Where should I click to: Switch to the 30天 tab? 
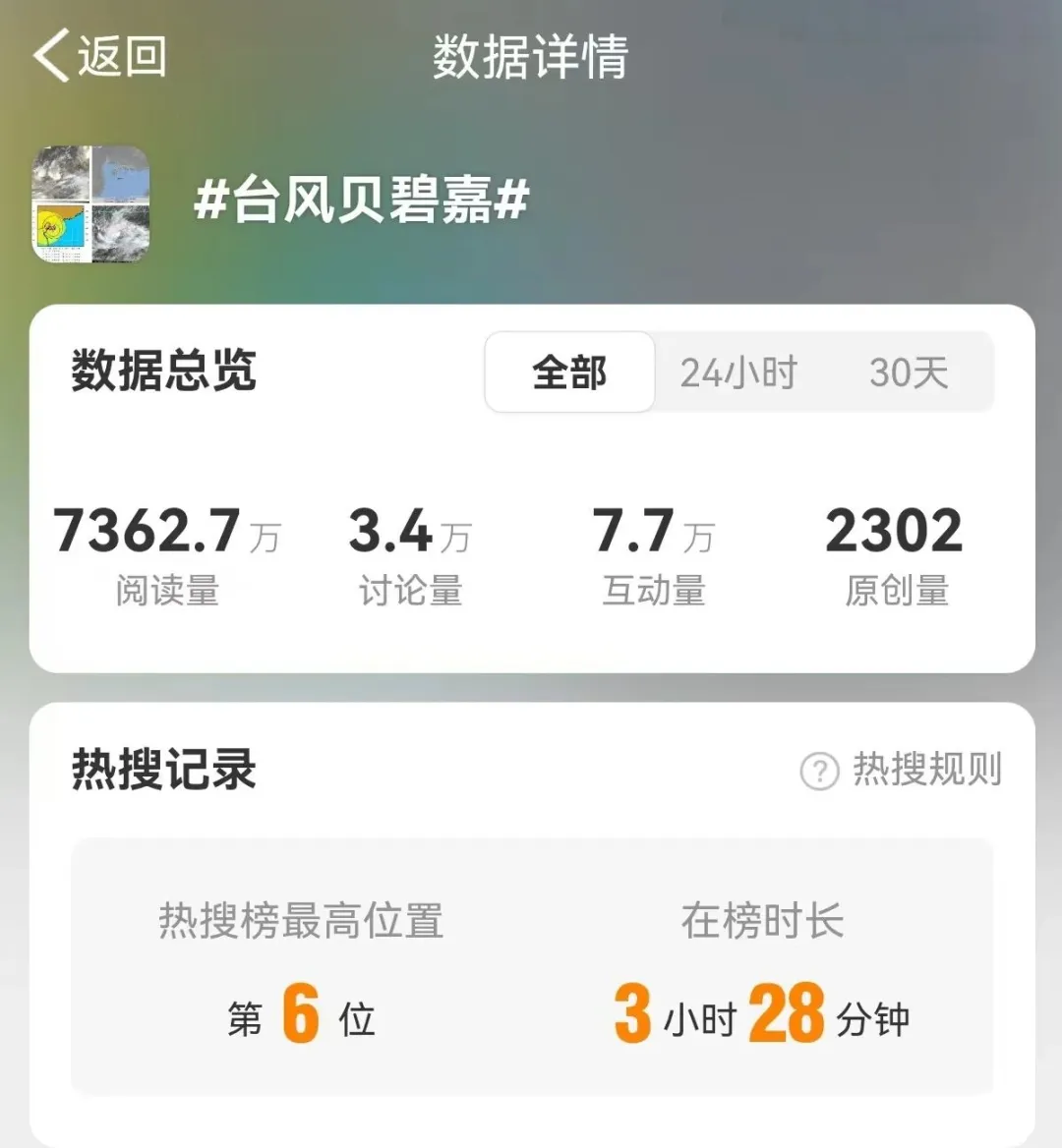pyautogui.click(x=909, y=373)
